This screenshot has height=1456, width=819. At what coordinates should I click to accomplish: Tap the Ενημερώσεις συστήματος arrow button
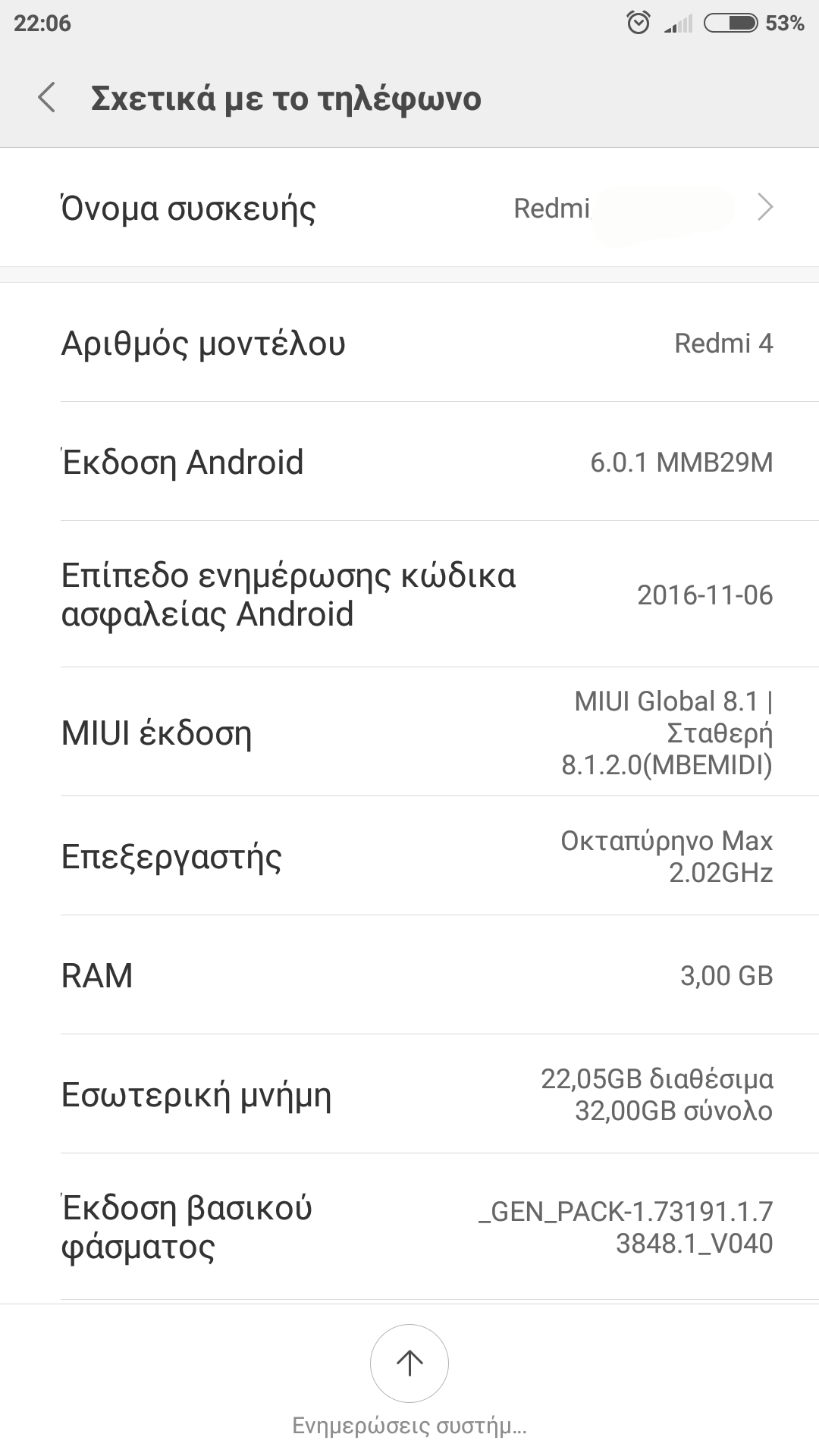click(409, 1363)
